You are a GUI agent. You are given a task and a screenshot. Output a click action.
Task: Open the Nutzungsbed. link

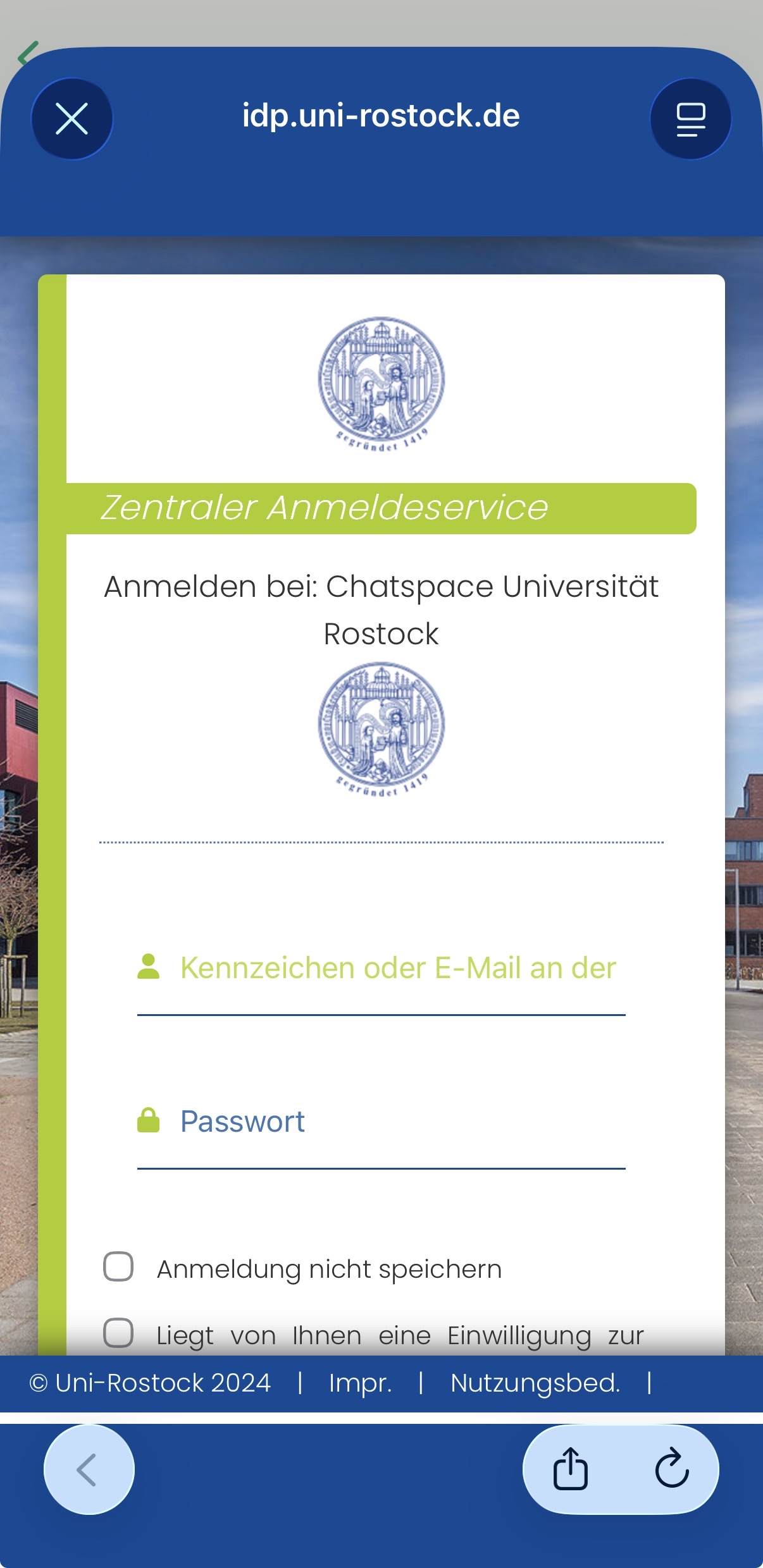535,1383
